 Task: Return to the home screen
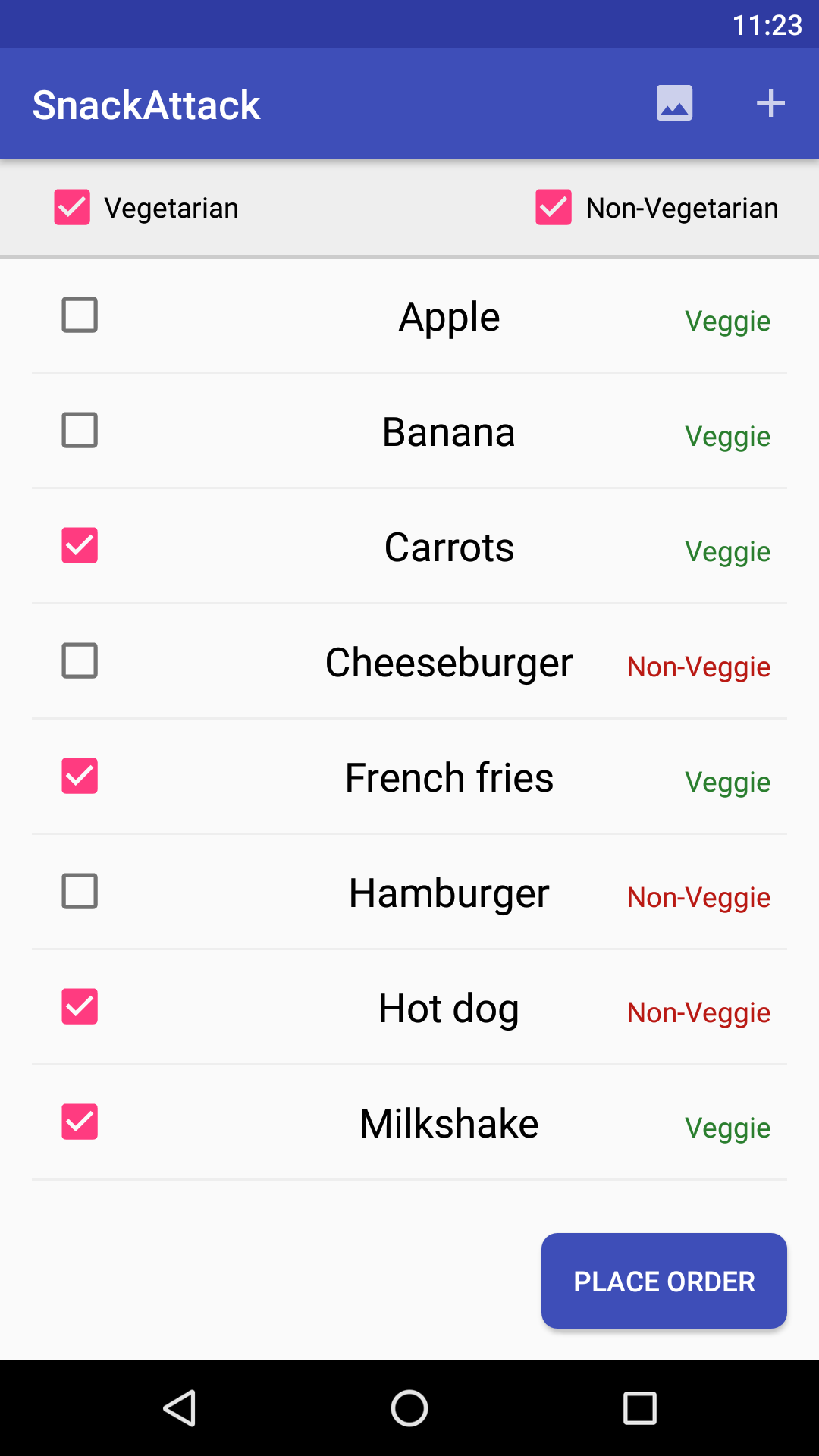(409, 1408)
